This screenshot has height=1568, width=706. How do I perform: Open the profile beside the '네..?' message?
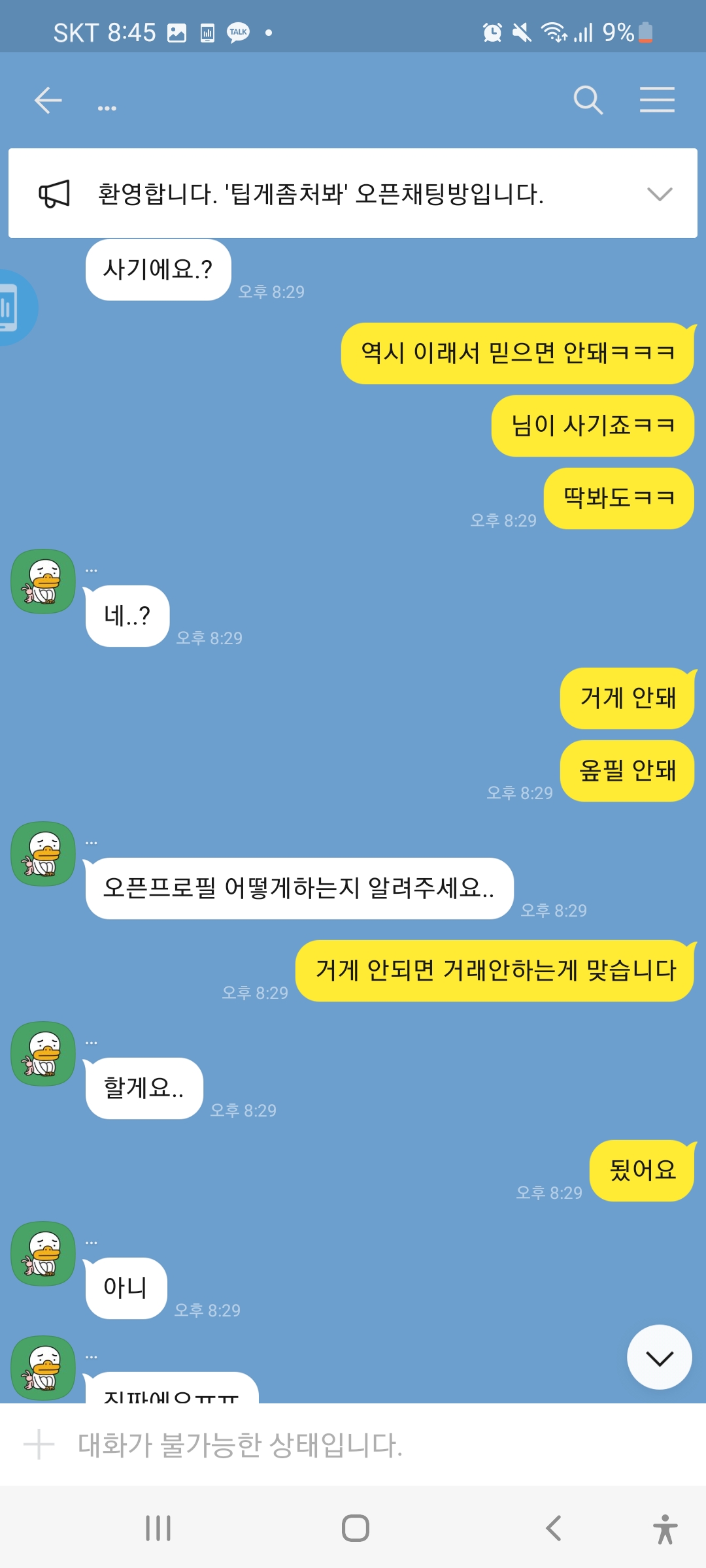43,581
